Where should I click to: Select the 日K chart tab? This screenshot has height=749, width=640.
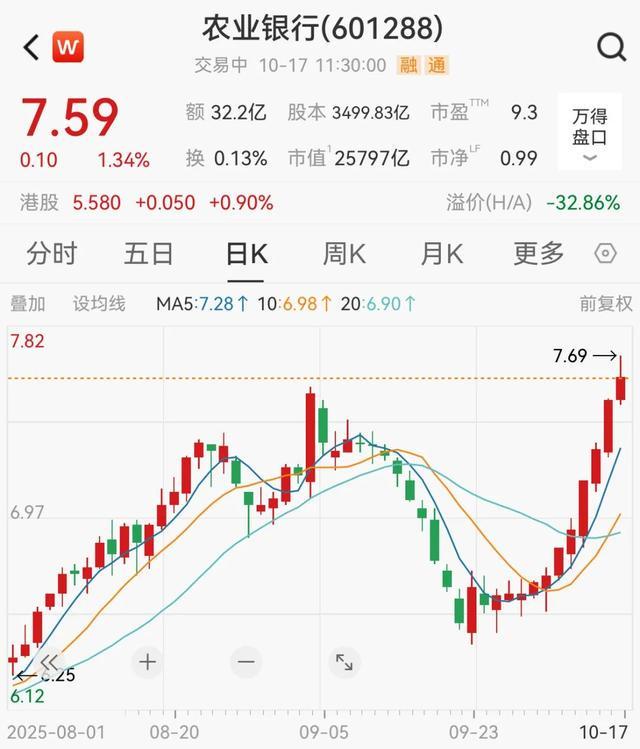pyautogui.click(x=246, y=254)
